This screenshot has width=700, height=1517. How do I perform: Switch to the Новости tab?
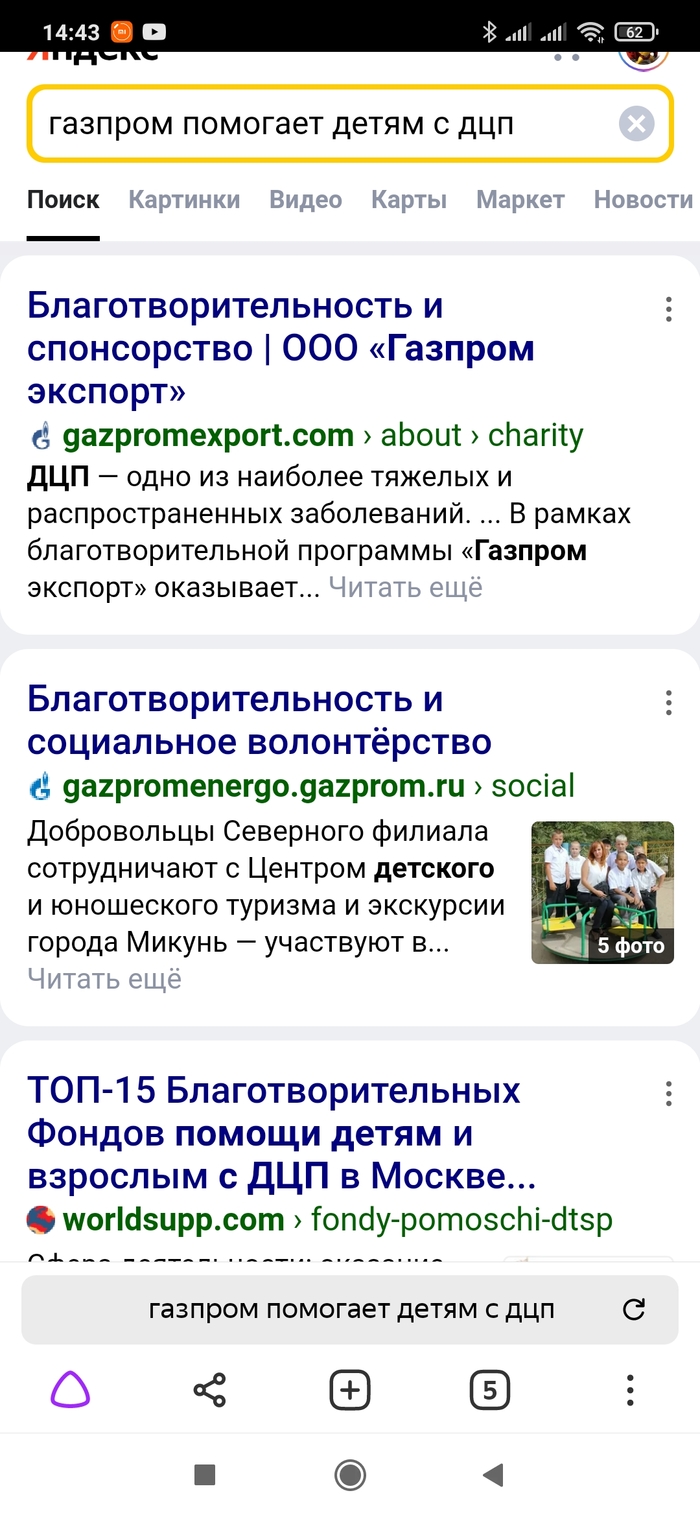pos(642,199)
